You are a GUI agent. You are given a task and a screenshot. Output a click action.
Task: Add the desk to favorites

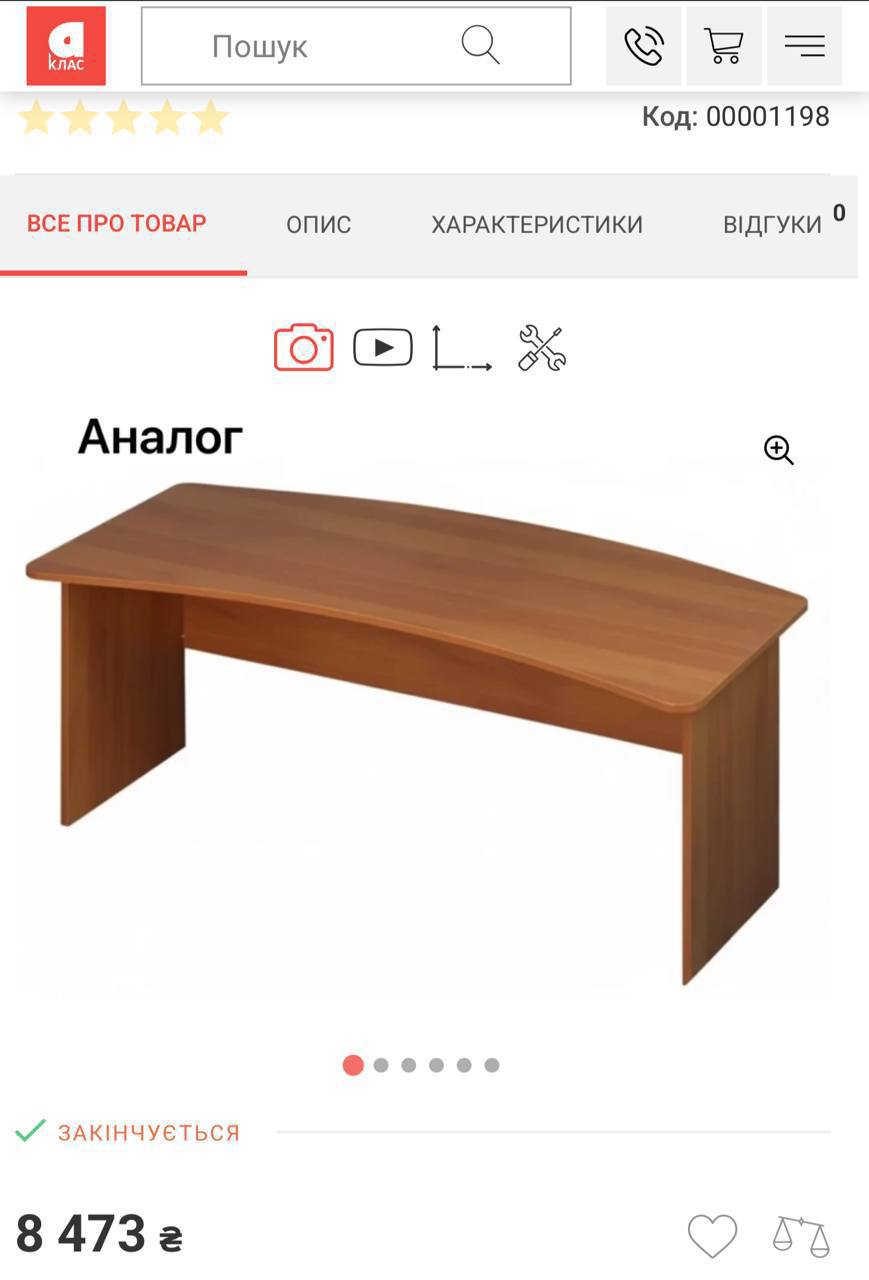(x=712, y=1236)
